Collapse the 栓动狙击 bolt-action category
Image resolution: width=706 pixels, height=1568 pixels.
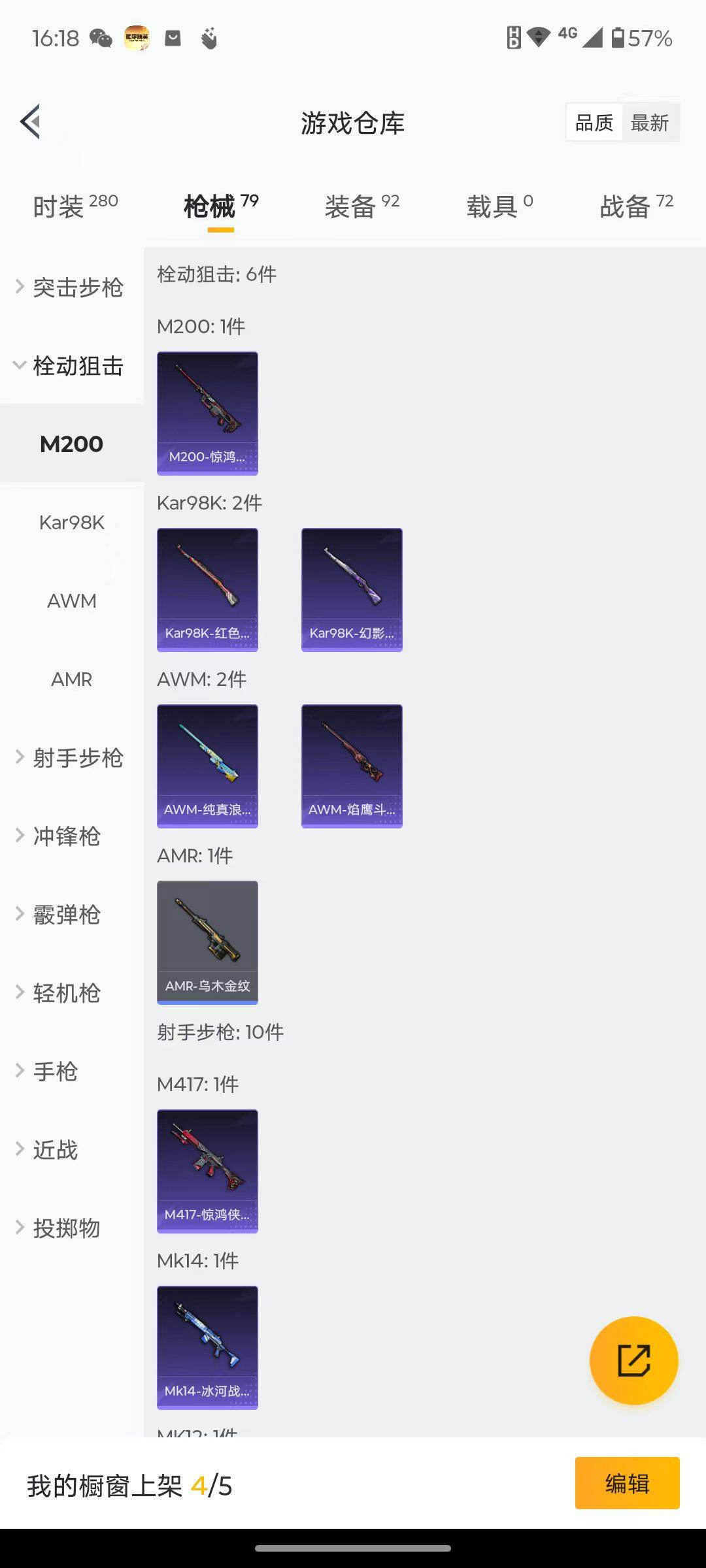pos(72,367)
